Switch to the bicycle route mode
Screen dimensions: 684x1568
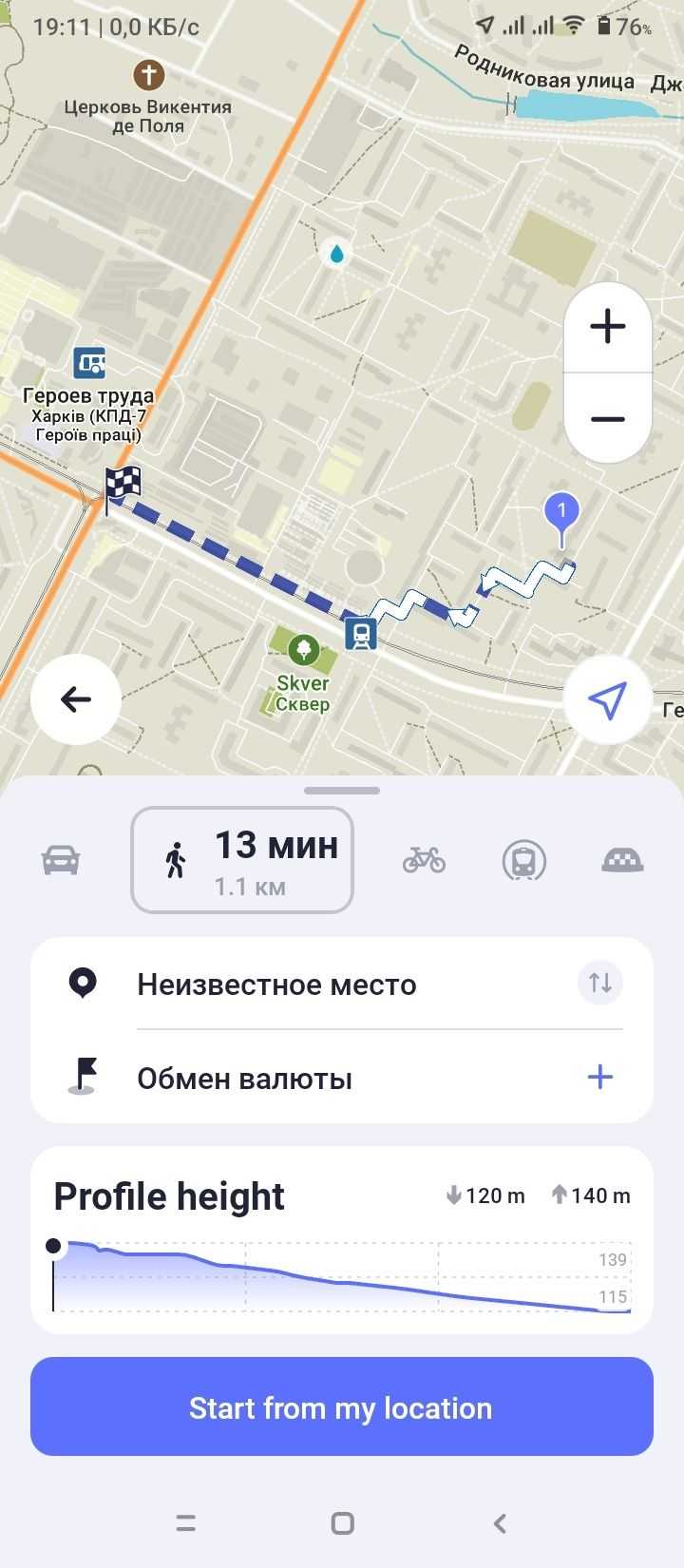(424, 861)
